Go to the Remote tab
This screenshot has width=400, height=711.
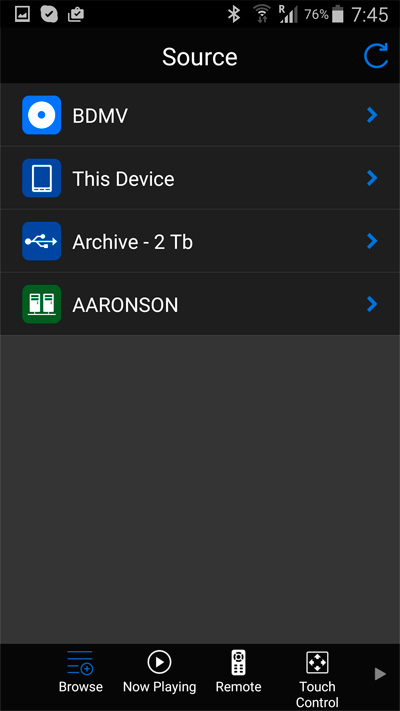[239, 672]
